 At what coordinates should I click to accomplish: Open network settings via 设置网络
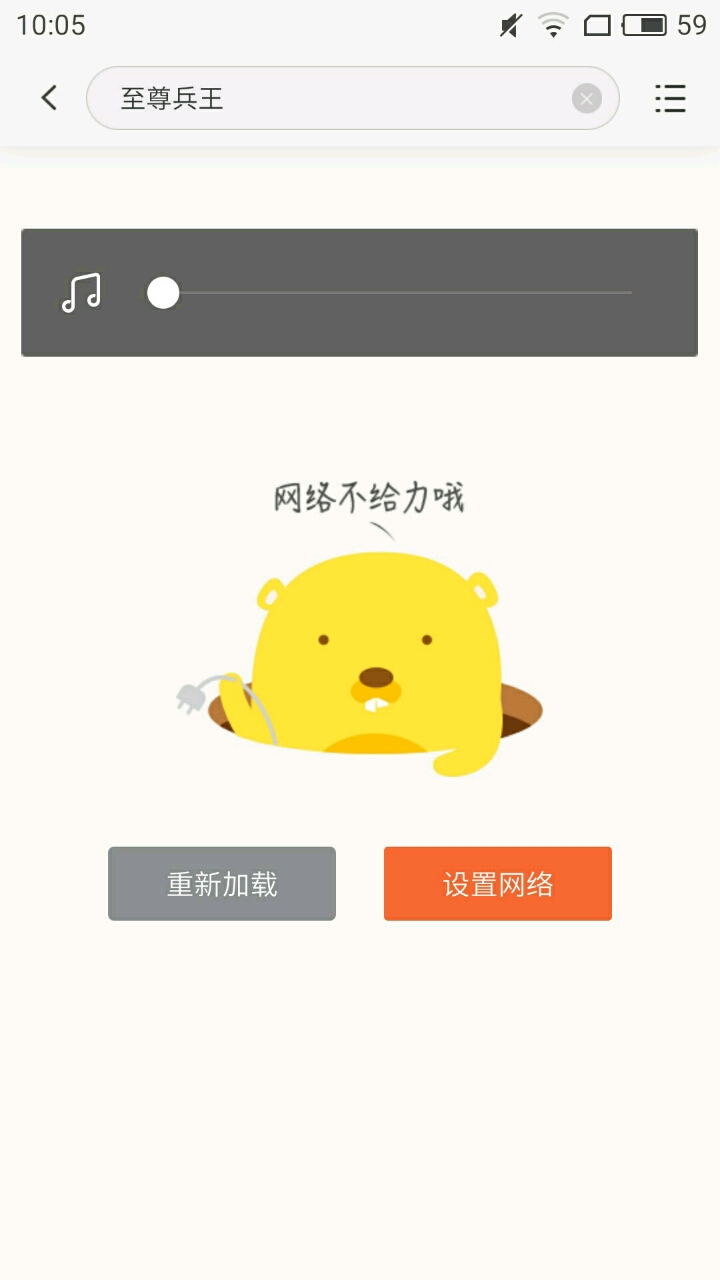point(498,884)
